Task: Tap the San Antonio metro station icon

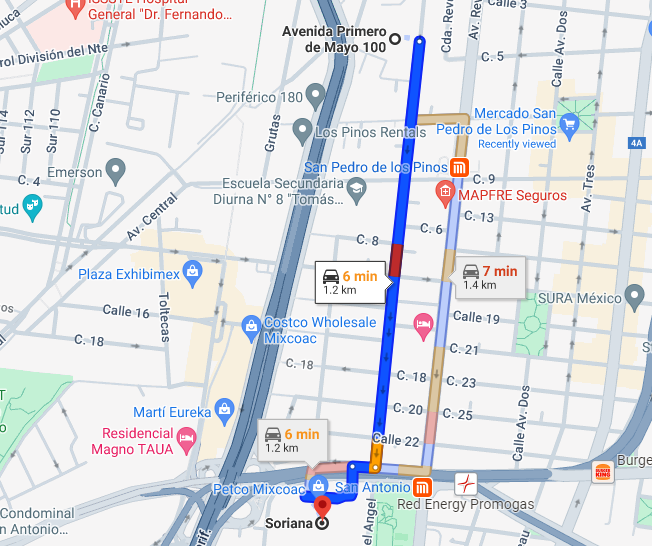Action: (x=423, y=487)
